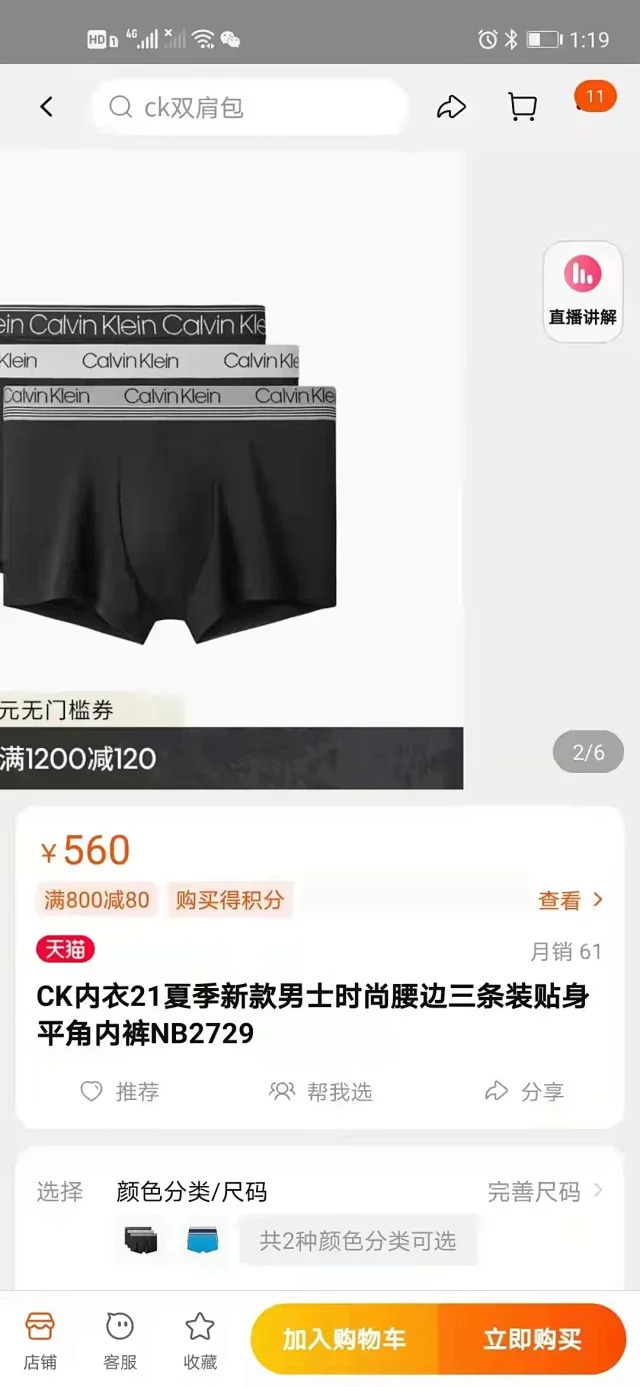Select the blue underwear color option
The image size is (640, 1387).
[203, 1241]
